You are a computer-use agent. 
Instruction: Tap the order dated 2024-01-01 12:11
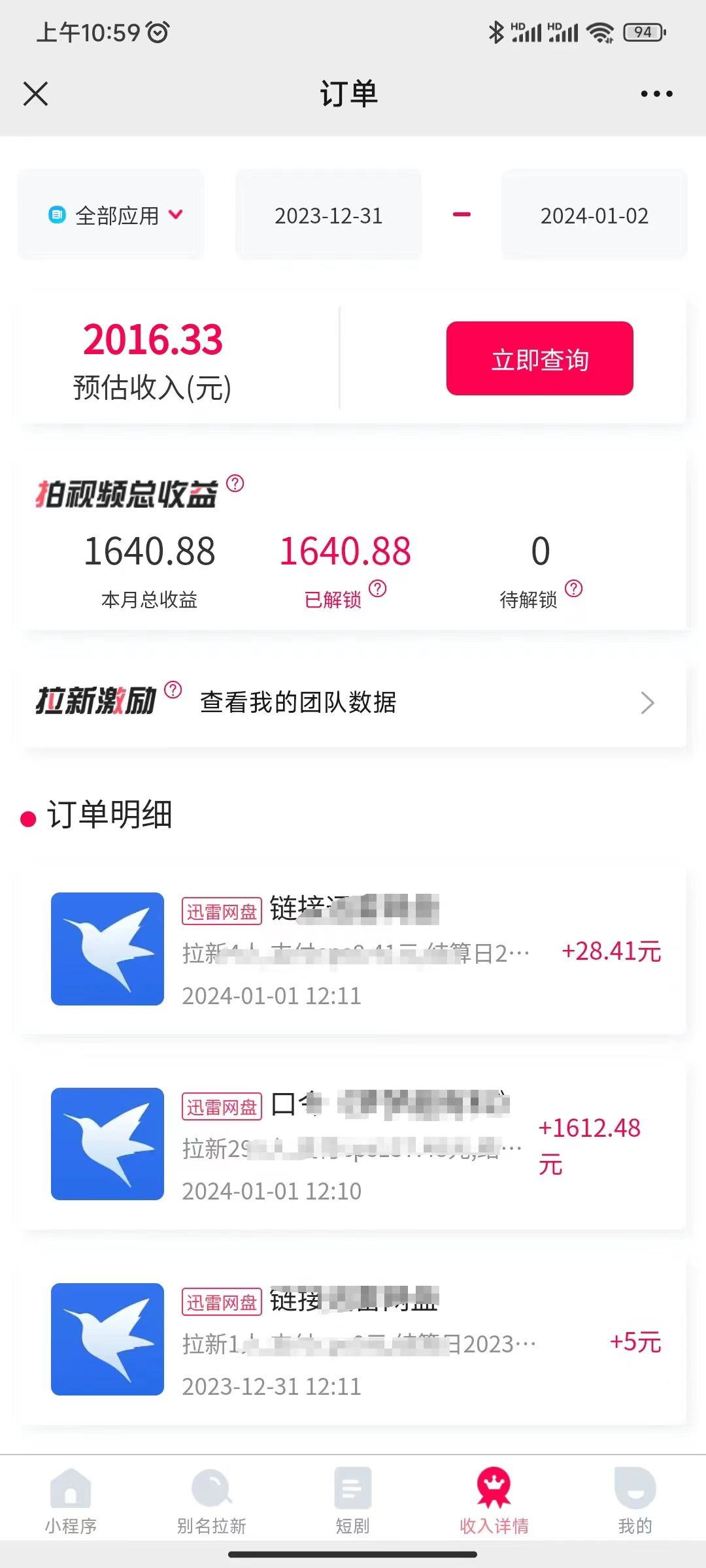point(353,952)
